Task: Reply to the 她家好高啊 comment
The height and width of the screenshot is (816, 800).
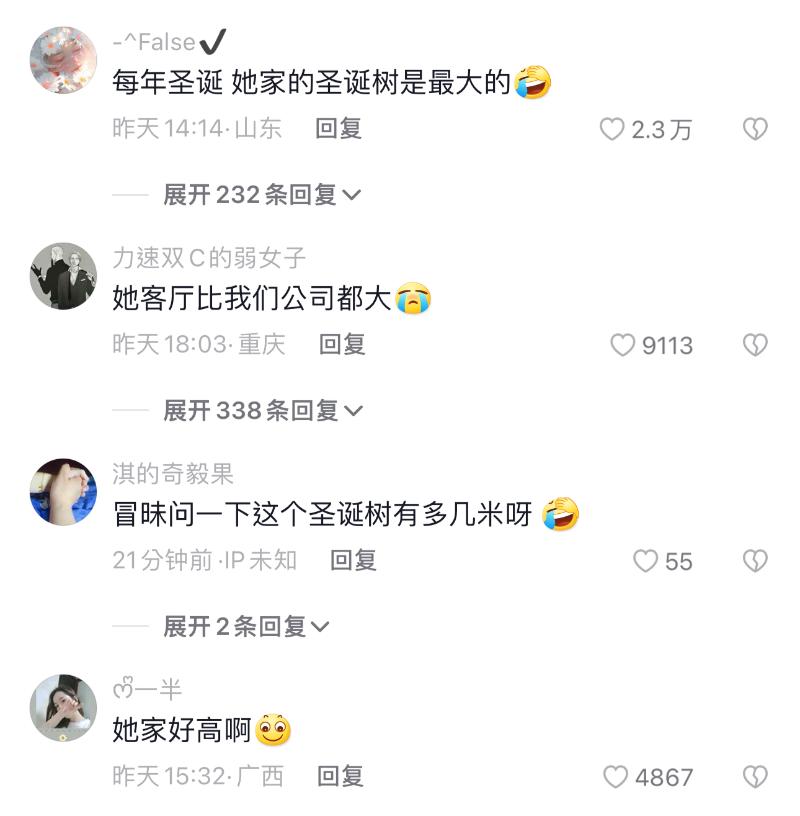Action: point(340,776)
